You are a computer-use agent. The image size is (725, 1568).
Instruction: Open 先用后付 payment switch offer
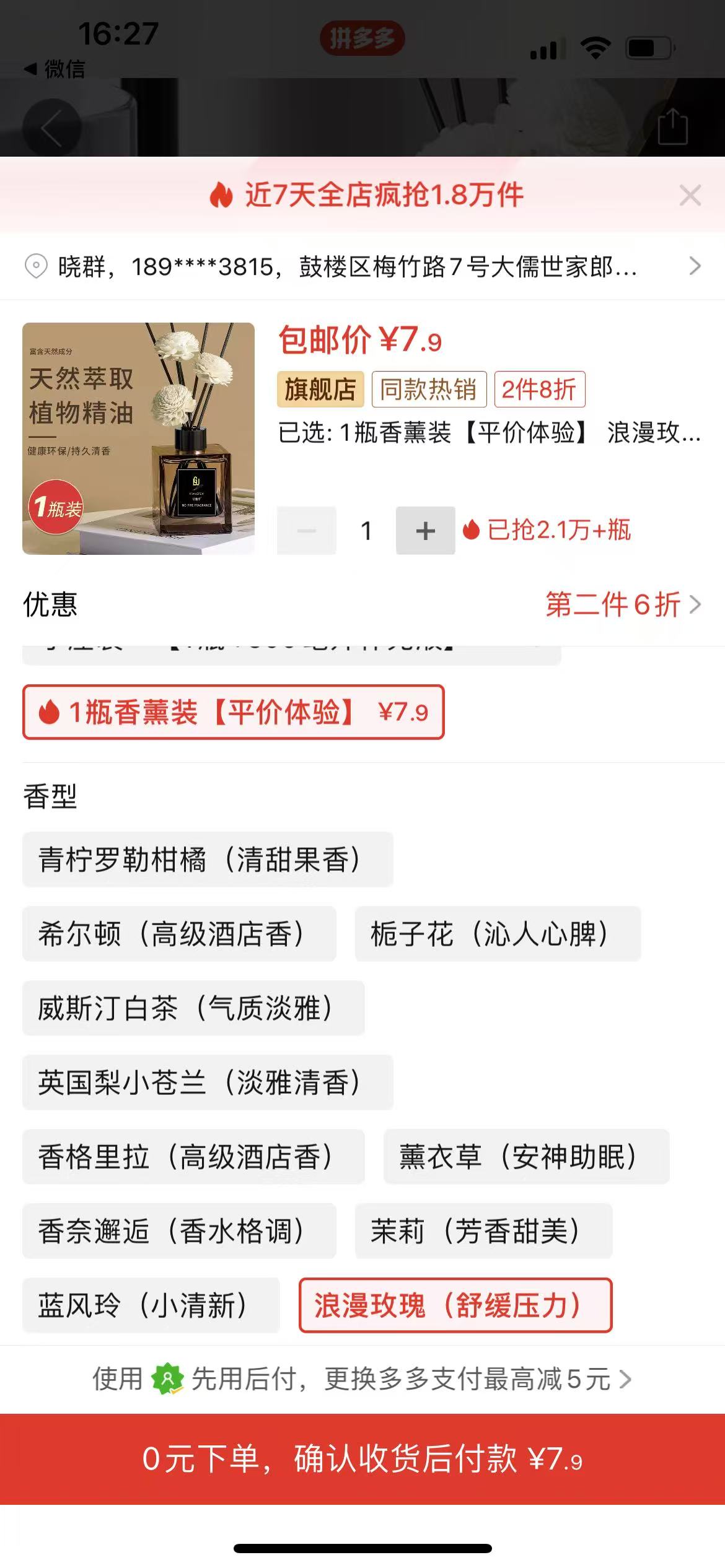362,1379
